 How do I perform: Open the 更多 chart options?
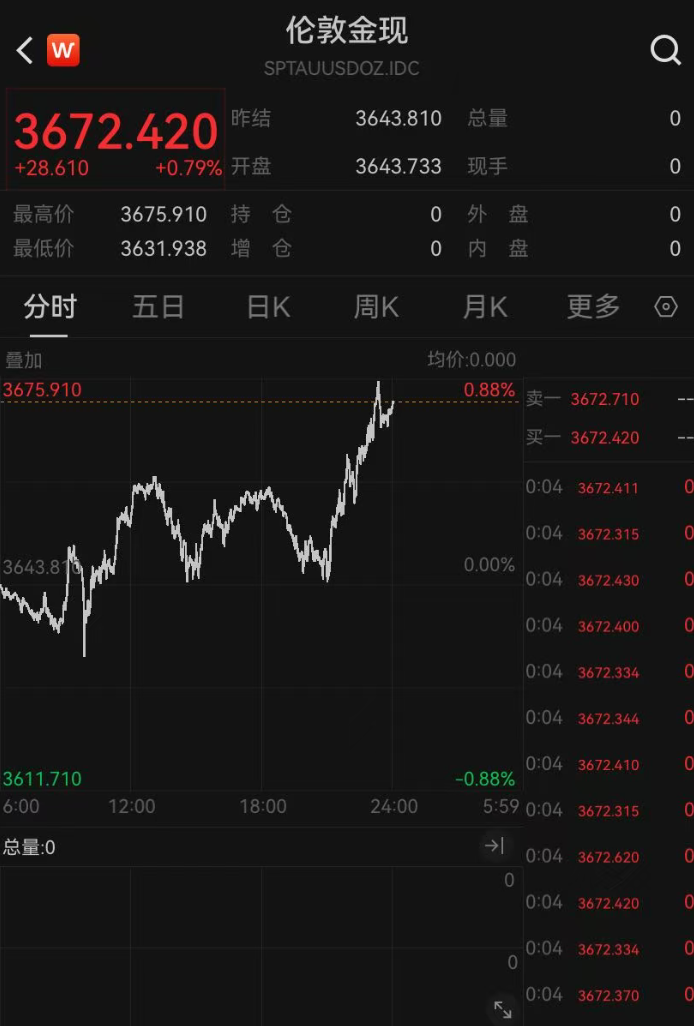pyautogui.click(x=593, y=307)
